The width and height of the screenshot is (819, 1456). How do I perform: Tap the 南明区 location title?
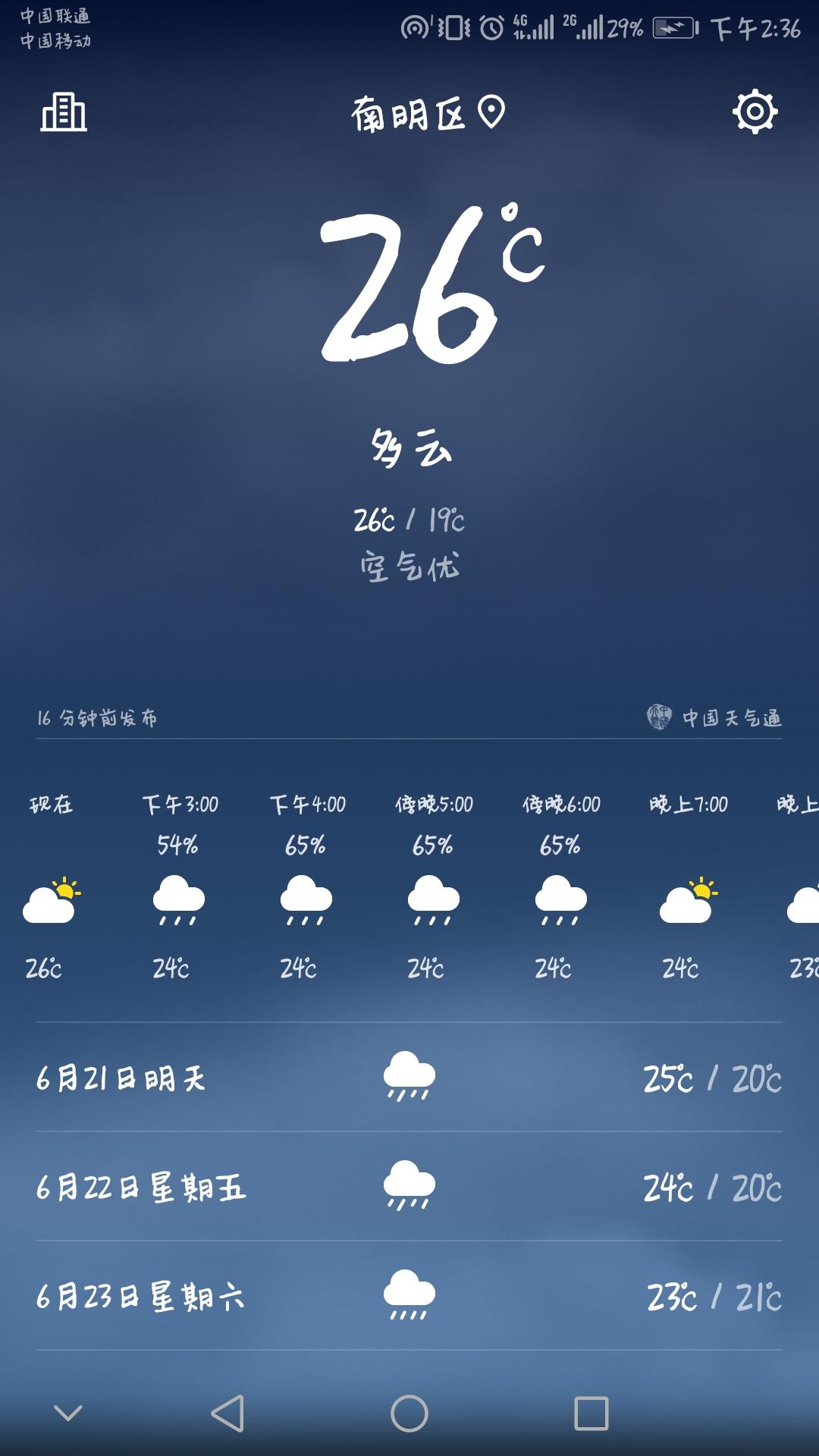427,115
